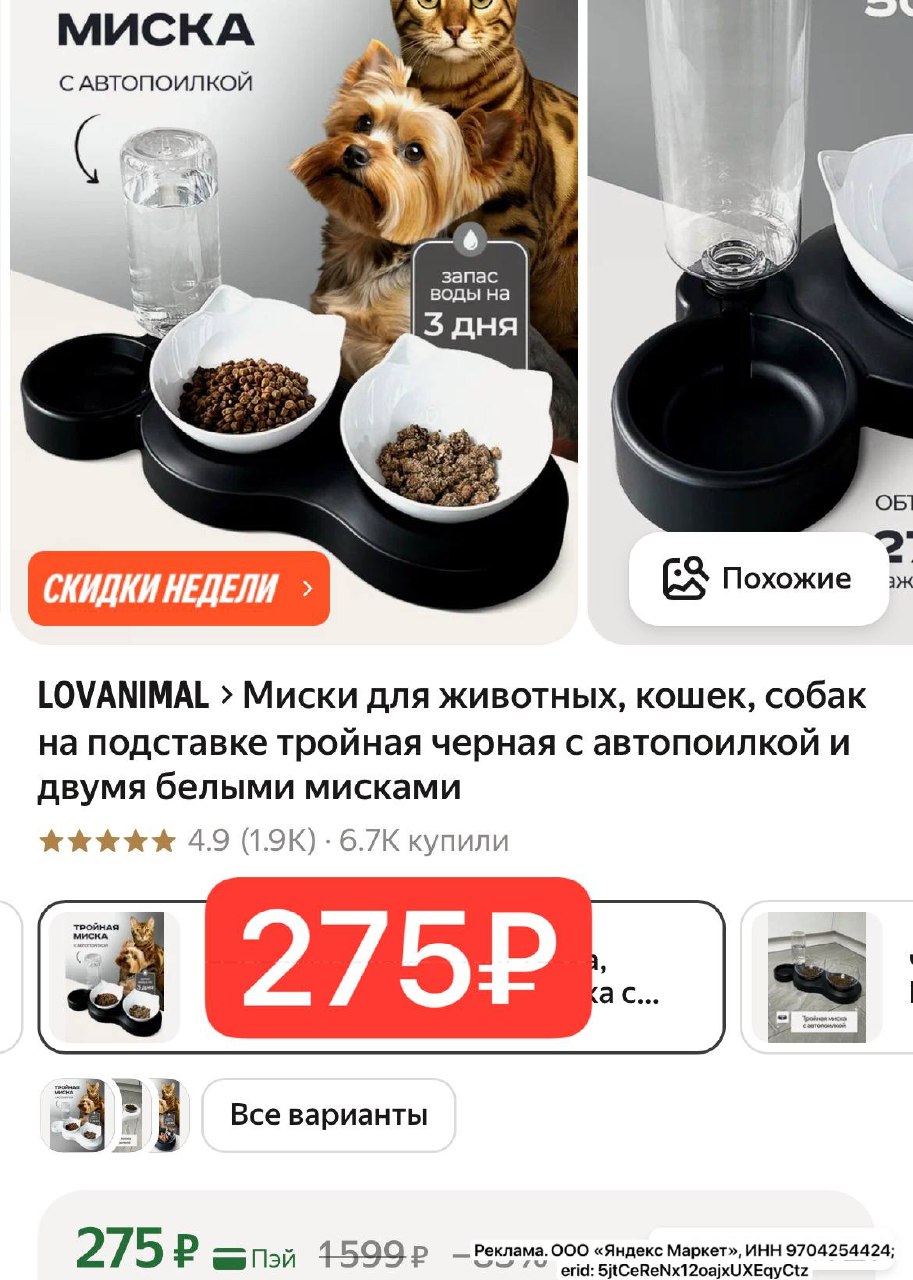913x1280 pixels.
Task: Open the rating 4.9 reviews line
Action: pos(273,841)
